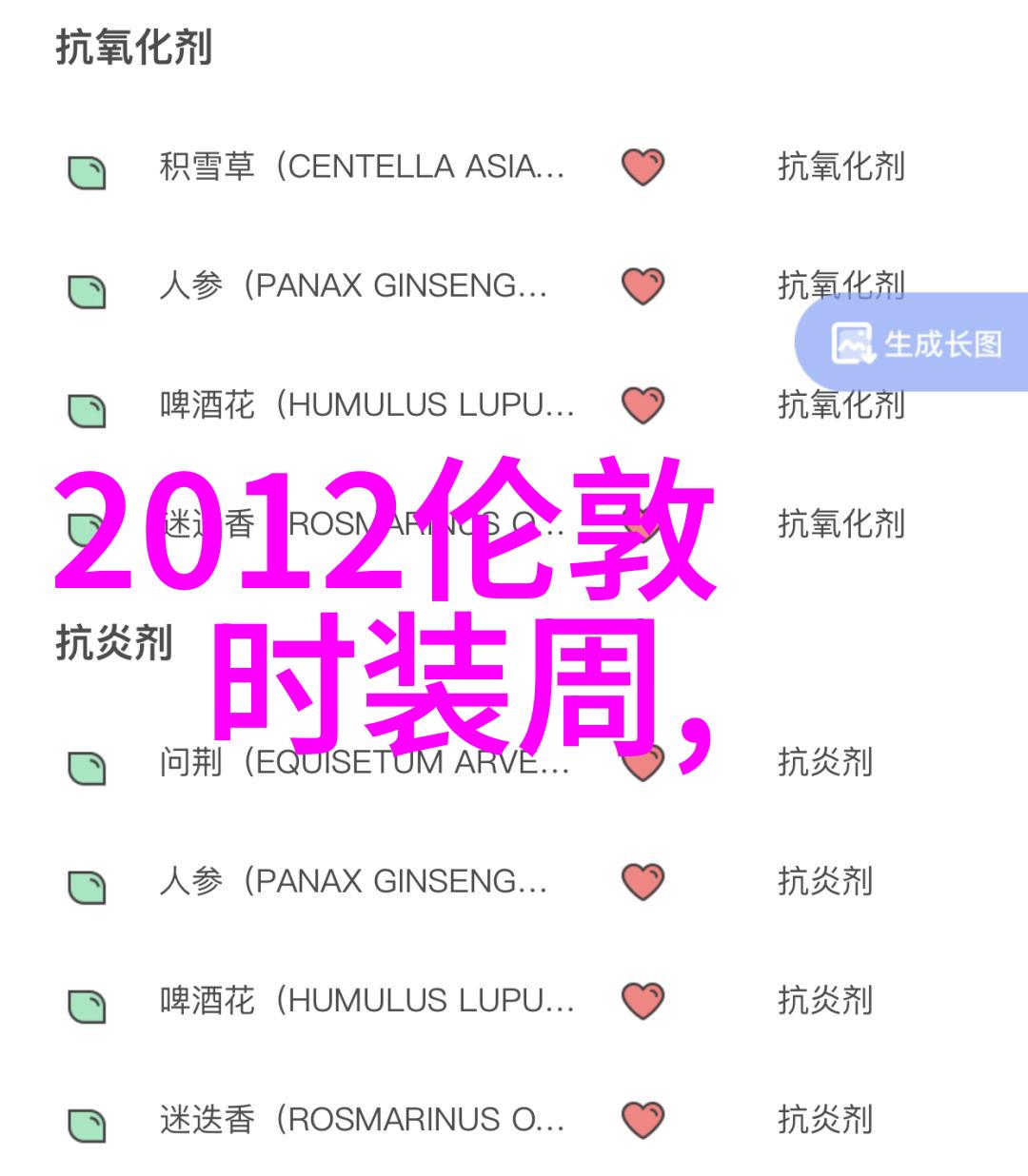The width and height of the screenshot is (1028, 1176).
Task: Open 问荆 Equisetum Arvense ingredient row
Action: click(x=364, y=762)
